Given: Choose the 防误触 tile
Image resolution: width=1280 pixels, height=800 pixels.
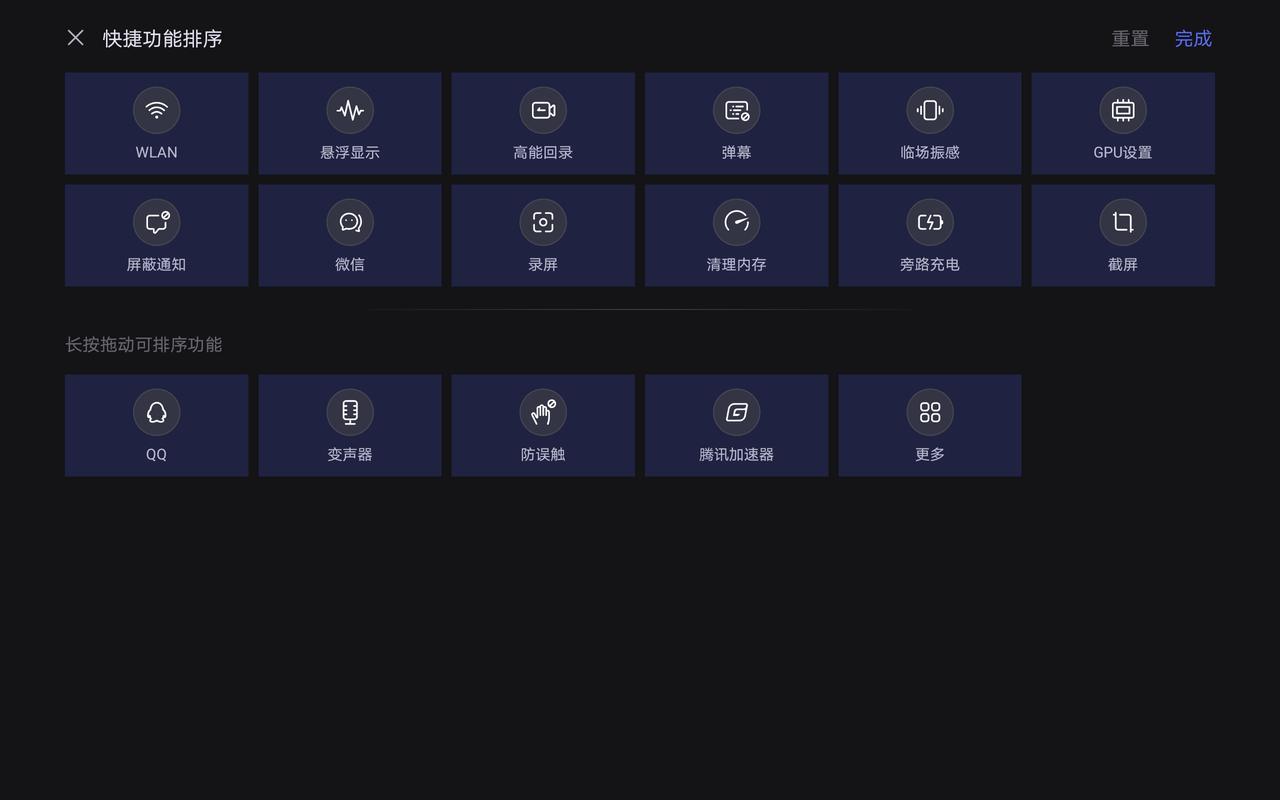Looking at the screenshot, I should pyautogui.click(x=543, y=426).
